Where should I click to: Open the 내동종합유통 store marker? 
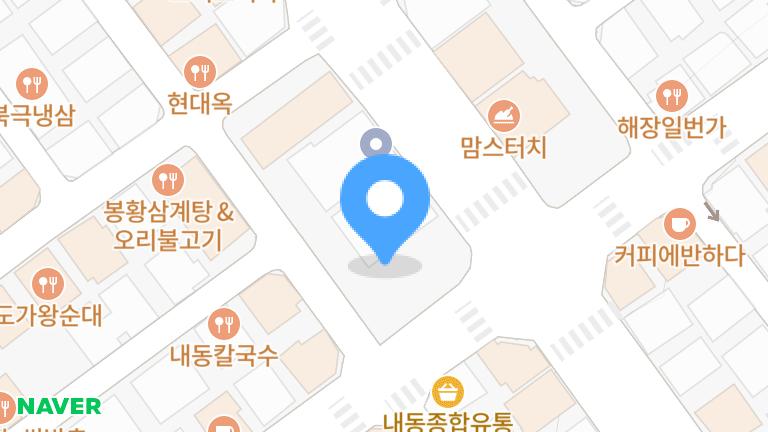point(448,391)
